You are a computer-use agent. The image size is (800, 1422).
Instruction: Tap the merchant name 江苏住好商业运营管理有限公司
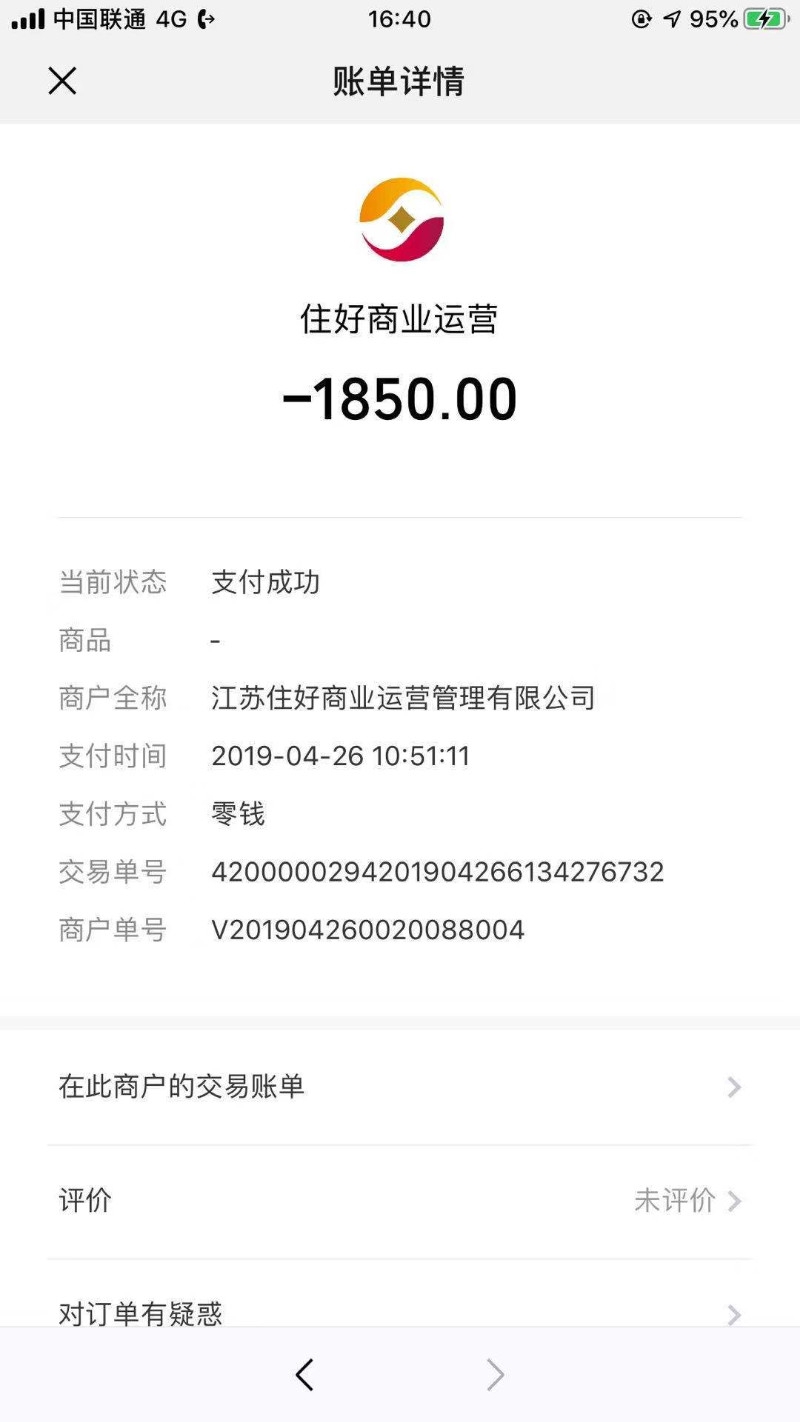[403, 698]
